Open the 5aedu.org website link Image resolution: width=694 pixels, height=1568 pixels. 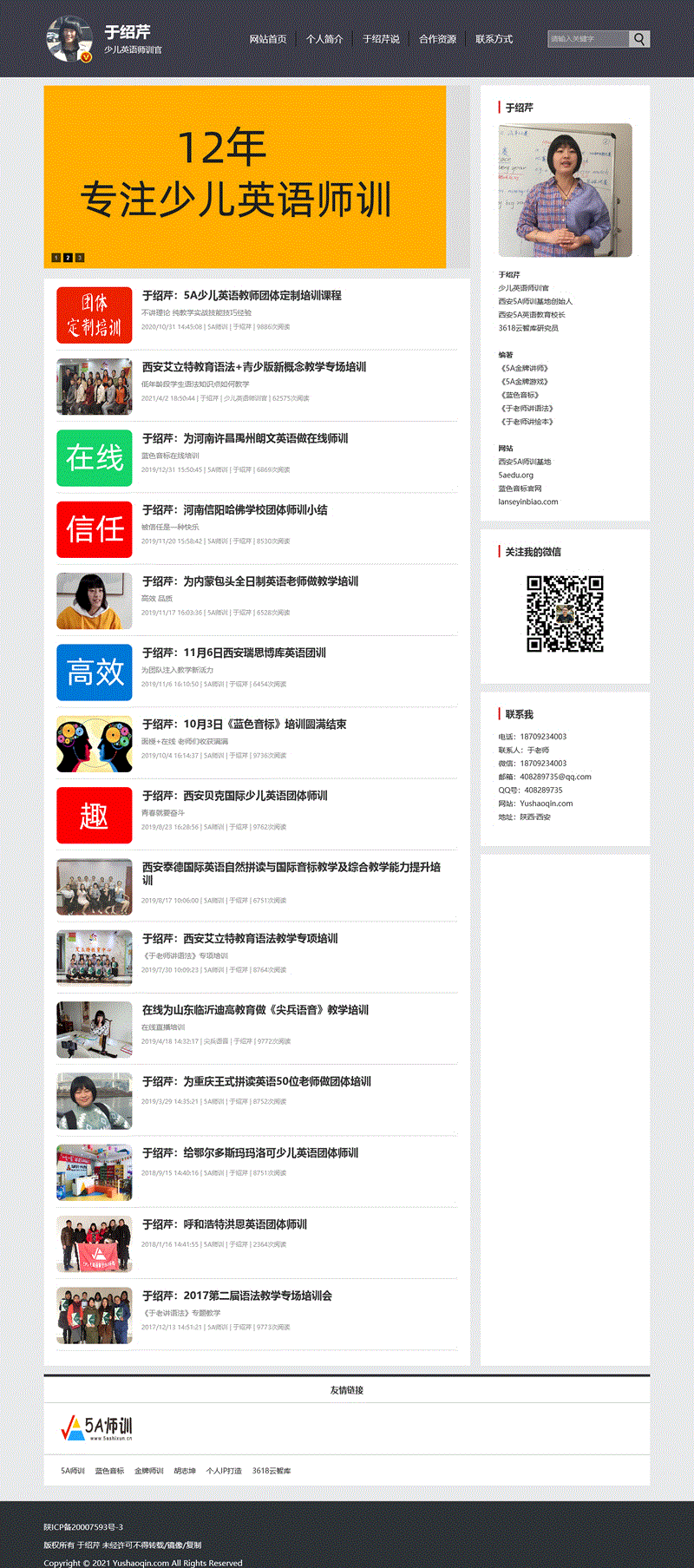(516, 476)
